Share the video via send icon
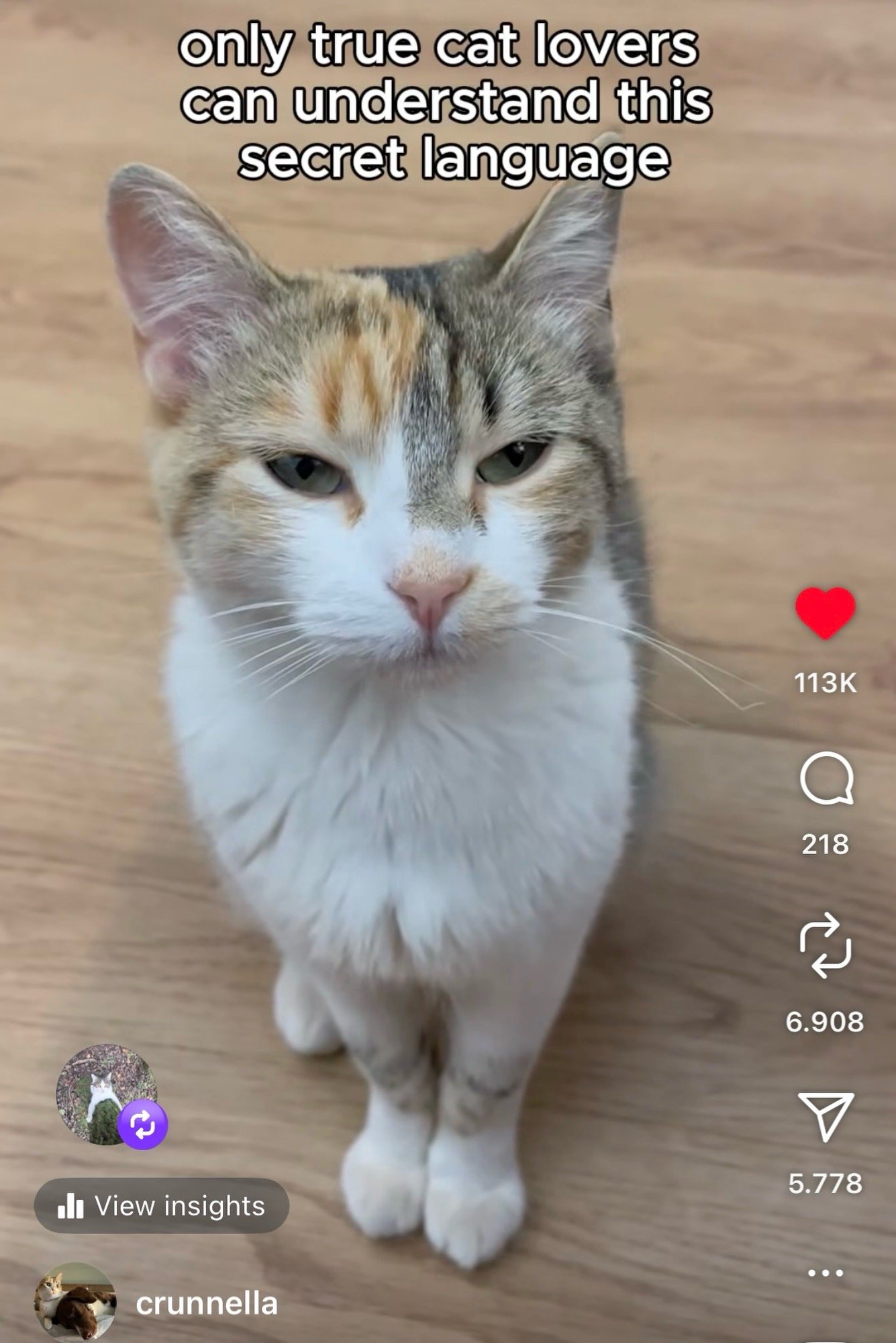 click(825, 1115)
